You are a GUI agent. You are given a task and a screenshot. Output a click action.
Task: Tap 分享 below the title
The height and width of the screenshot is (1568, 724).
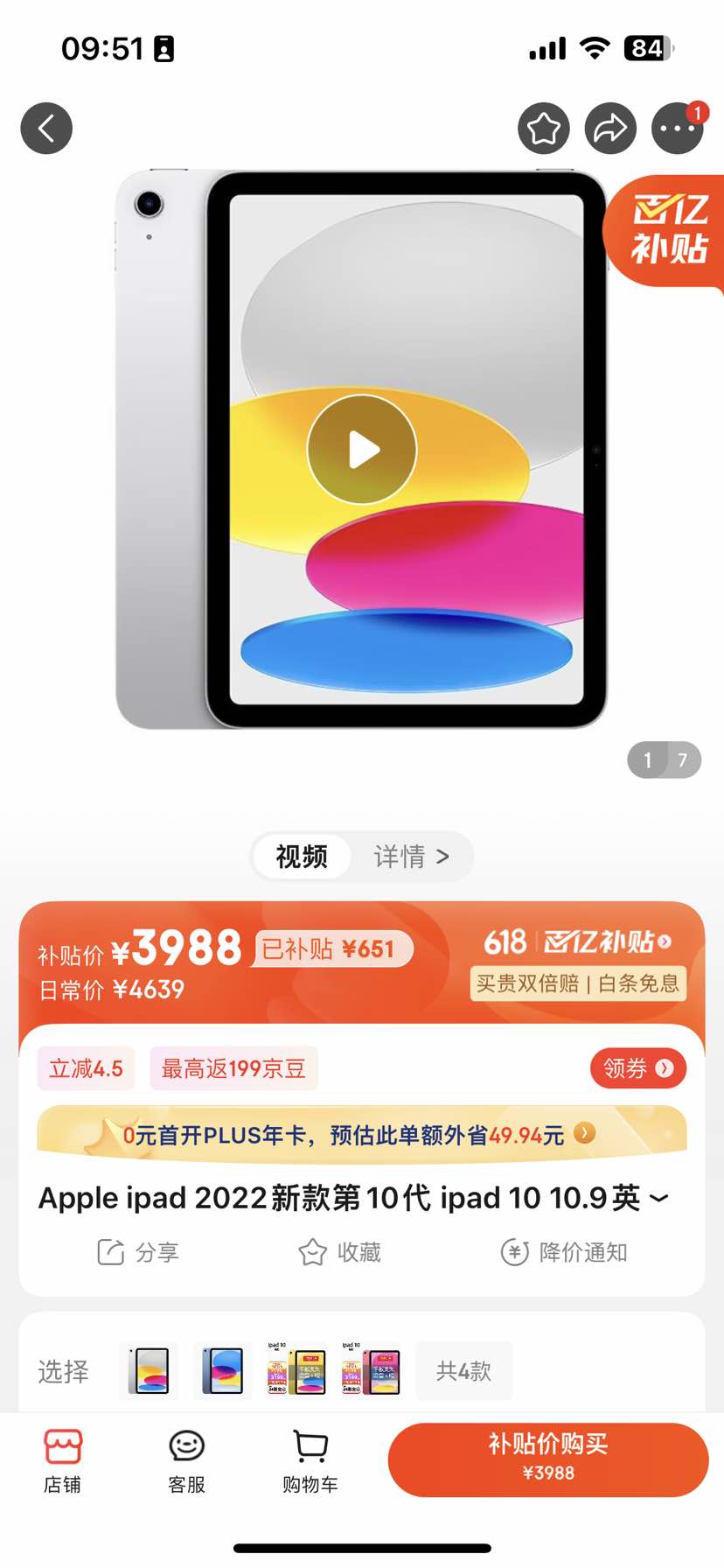coord(138,1252)
